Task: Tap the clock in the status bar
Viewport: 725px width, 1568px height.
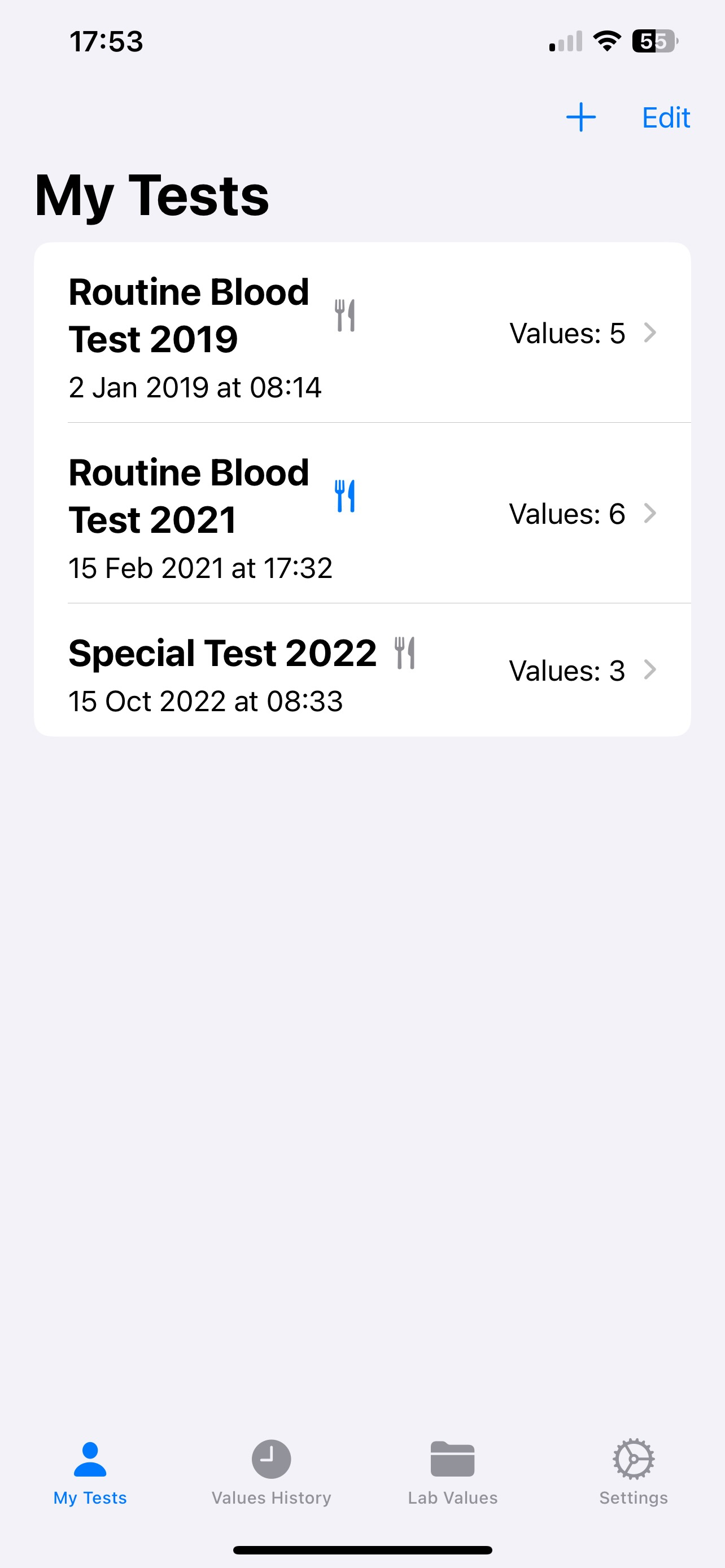Action: point(107,40)
